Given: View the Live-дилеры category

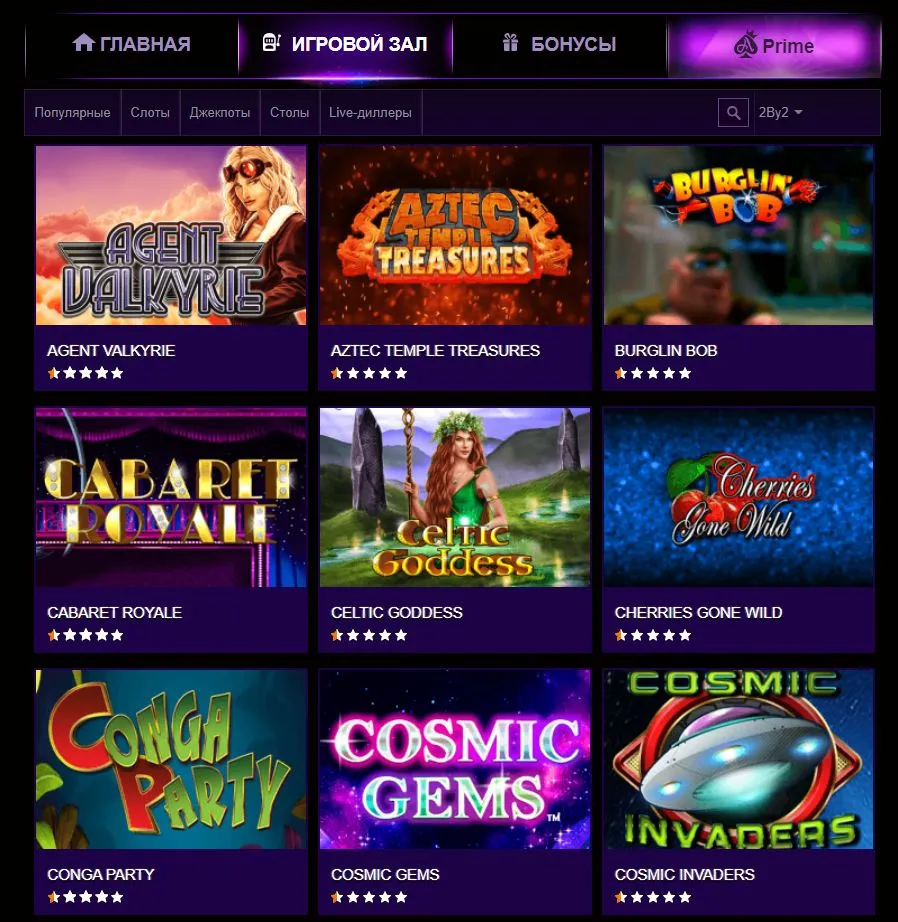Looking at the screenshot, I should click(370, 113).
